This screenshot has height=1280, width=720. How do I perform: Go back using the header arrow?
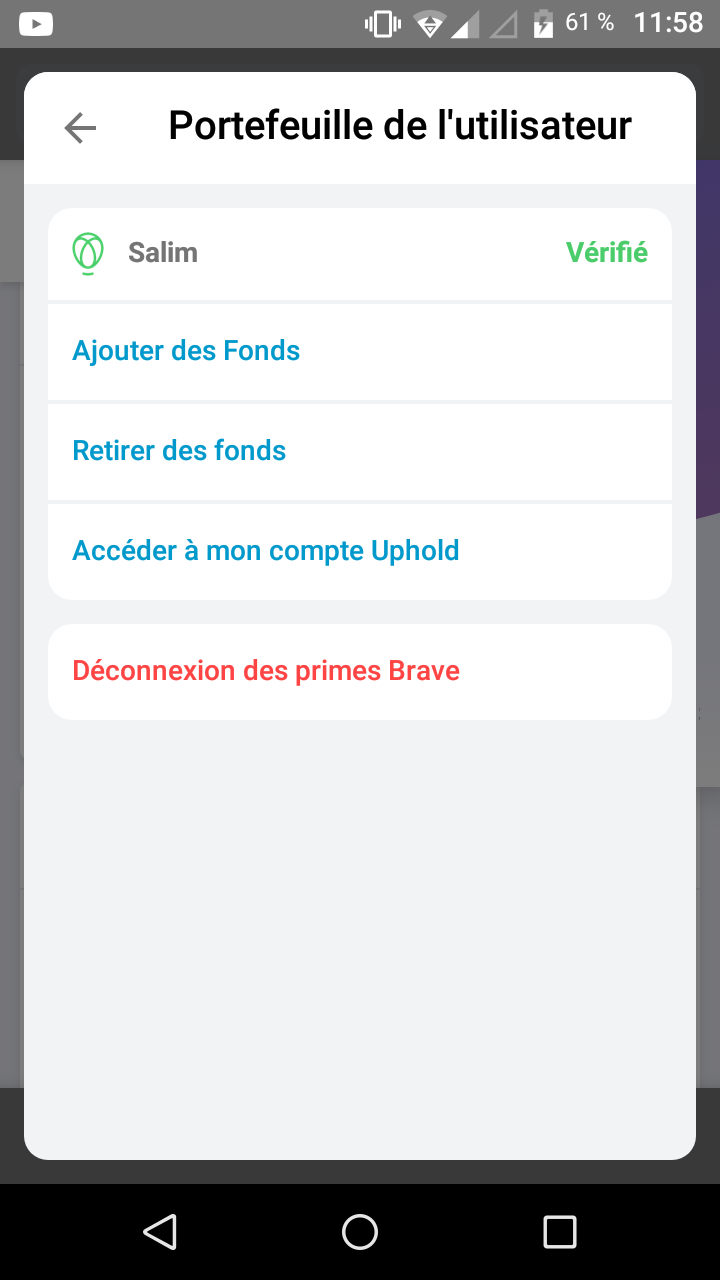click(x=80, y=128)
